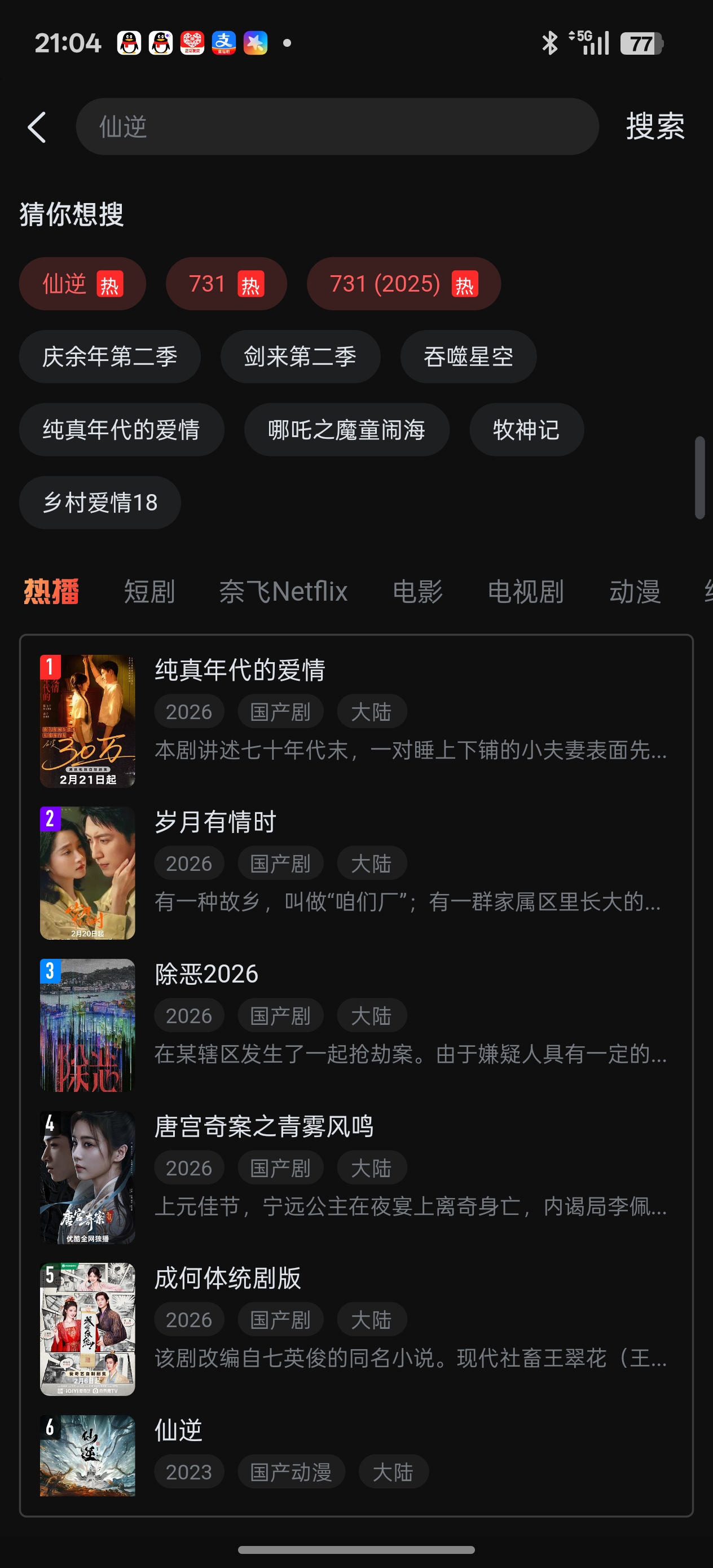View the 电视剧 tab

point(526,592)
